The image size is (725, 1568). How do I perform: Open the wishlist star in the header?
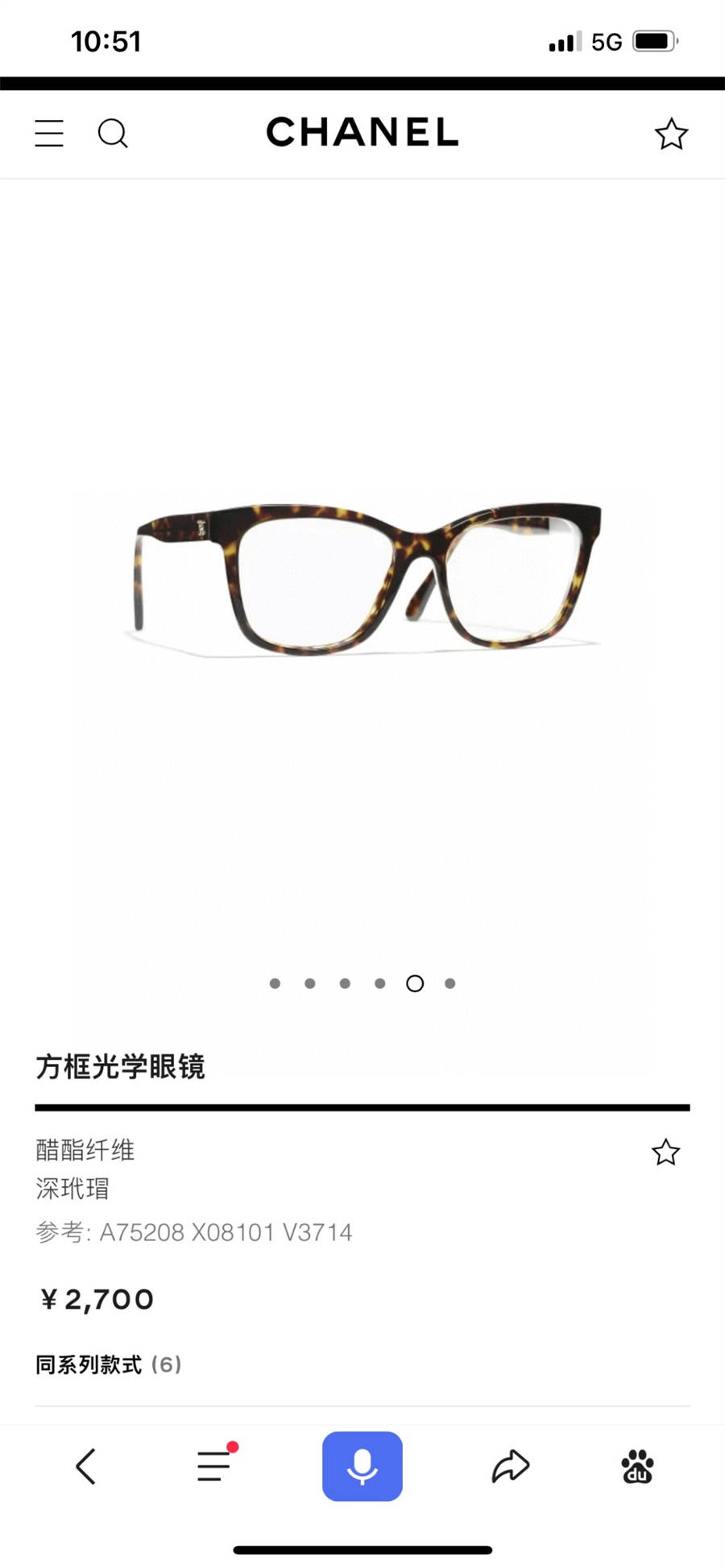tap(671, 134)
